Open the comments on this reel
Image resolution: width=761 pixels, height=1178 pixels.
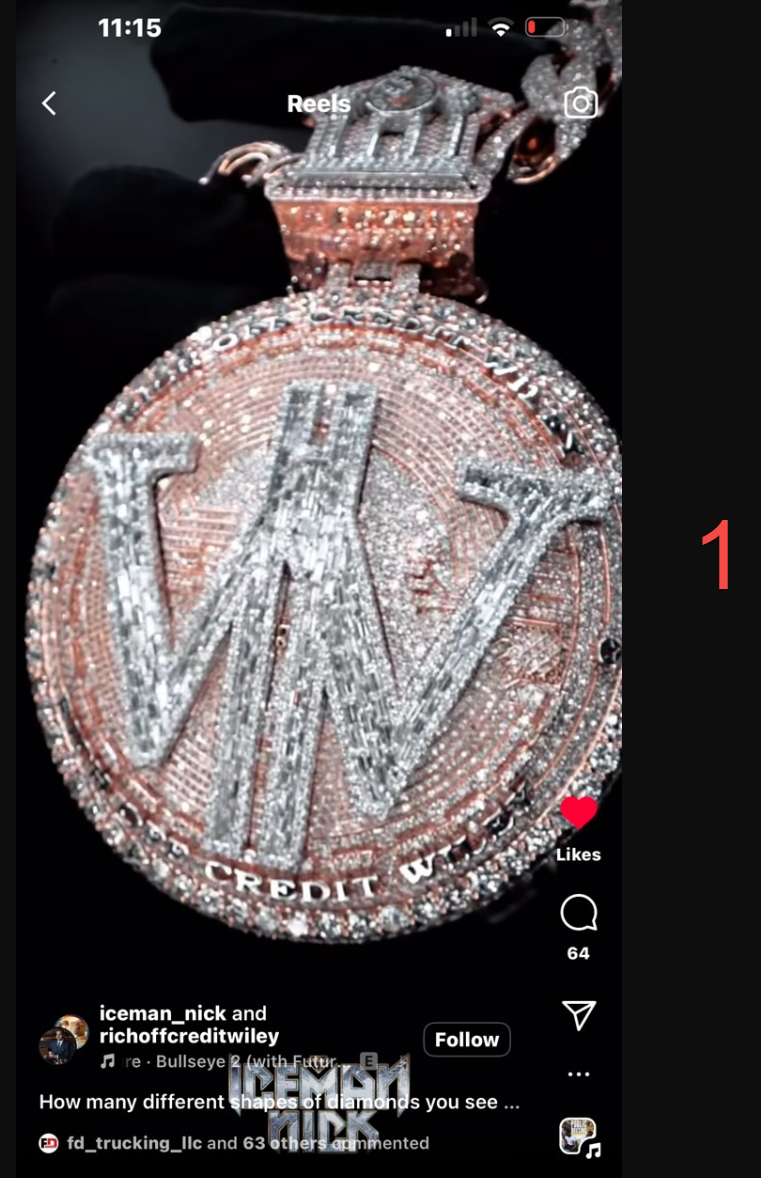click(x=578, y=913)
